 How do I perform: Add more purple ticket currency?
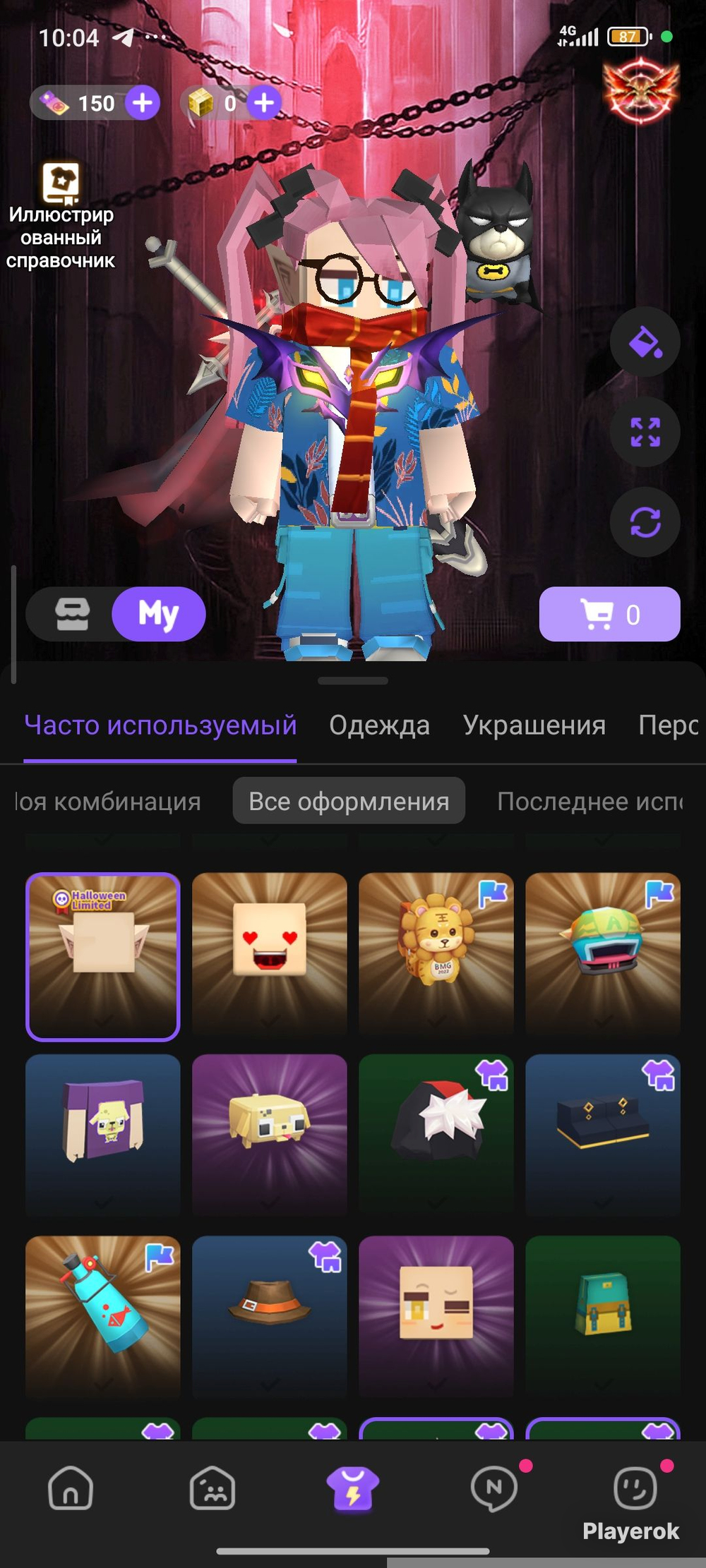(x=143, y=103)
